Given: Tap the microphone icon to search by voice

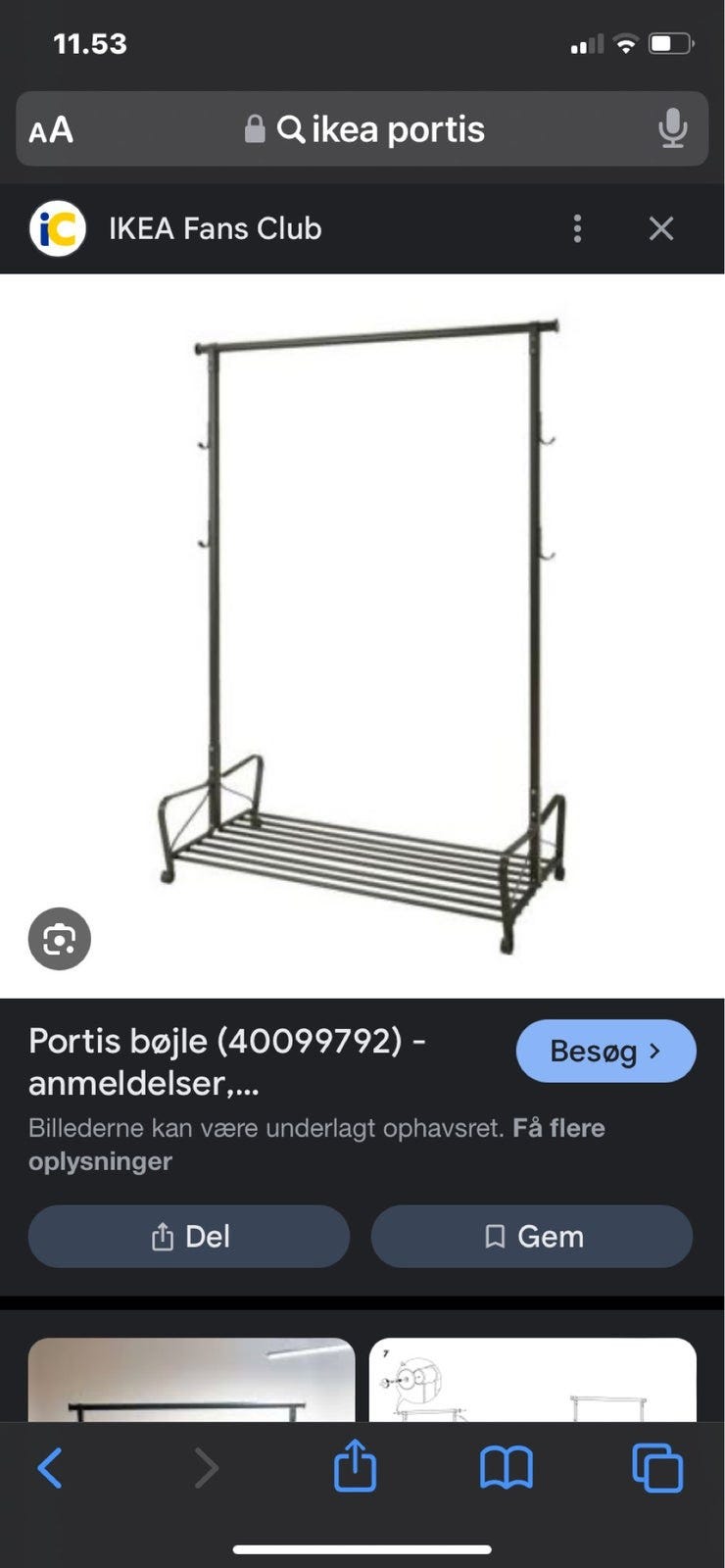Looking at the screenshot, I should [x=674, y=128].
